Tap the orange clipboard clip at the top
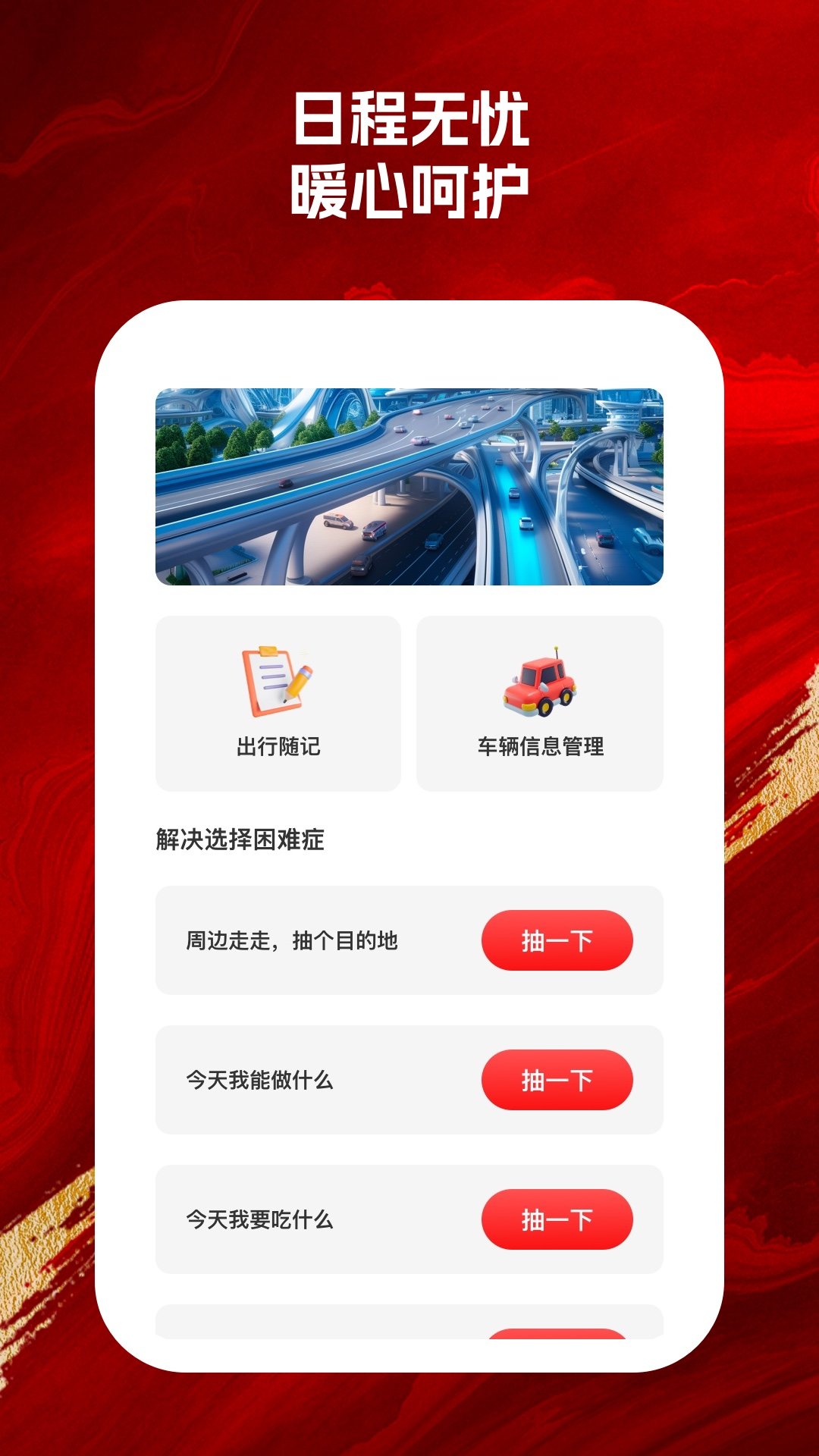819x1456 pixels. click(270, 652)
